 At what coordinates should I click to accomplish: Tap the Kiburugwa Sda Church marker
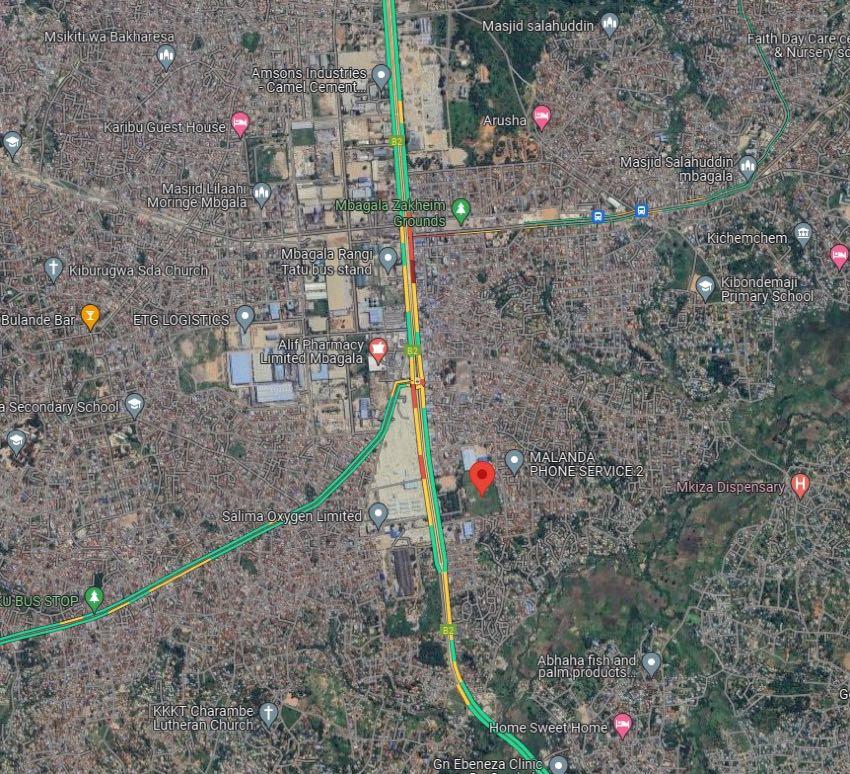54,269
